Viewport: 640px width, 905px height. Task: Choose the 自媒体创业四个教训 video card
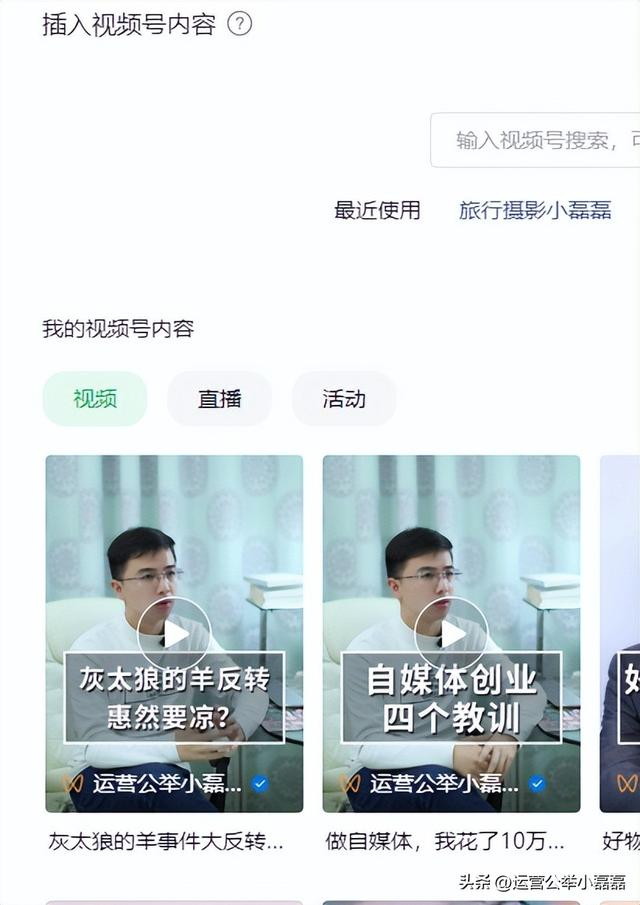[x=451, y=633]
